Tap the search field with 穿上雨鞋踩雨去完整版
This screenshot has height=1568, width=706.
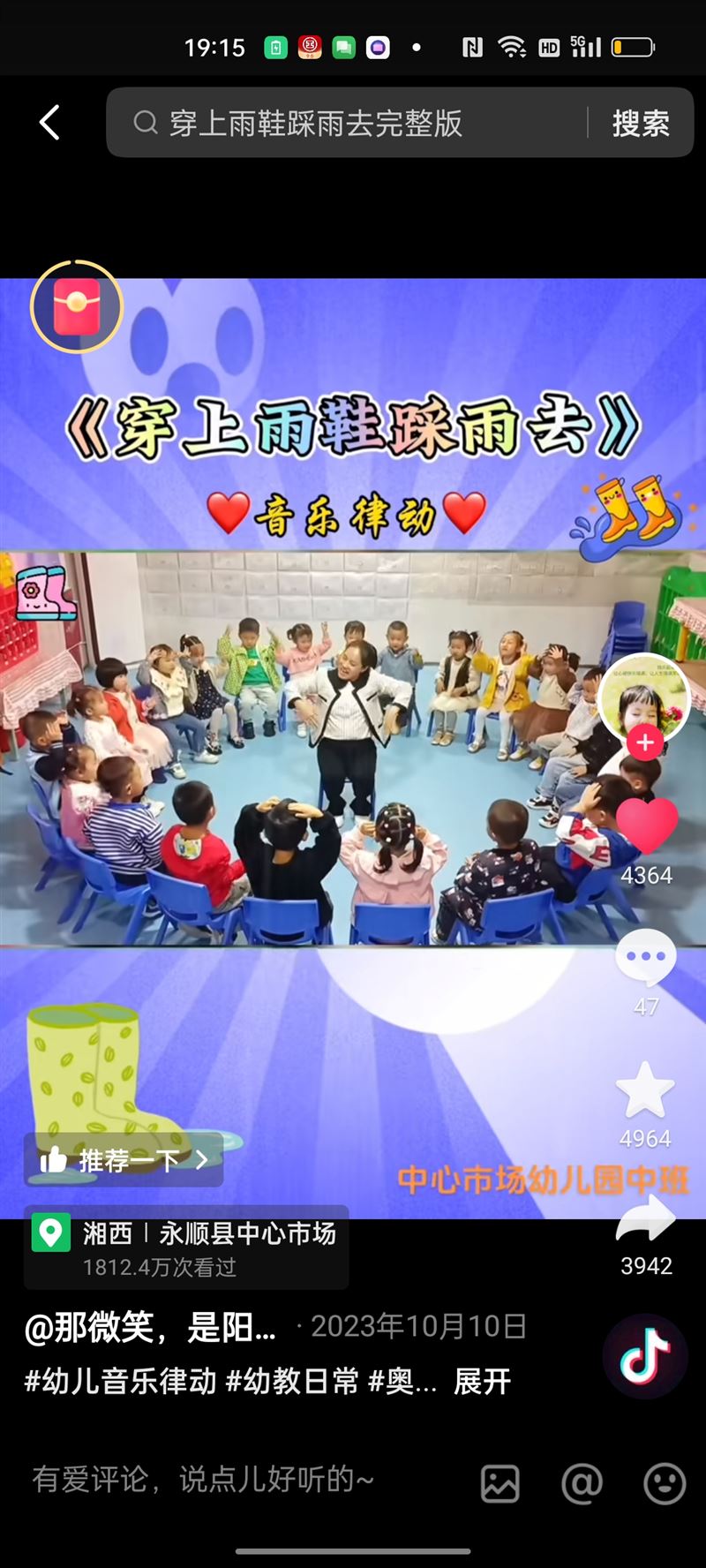[353, 123]
